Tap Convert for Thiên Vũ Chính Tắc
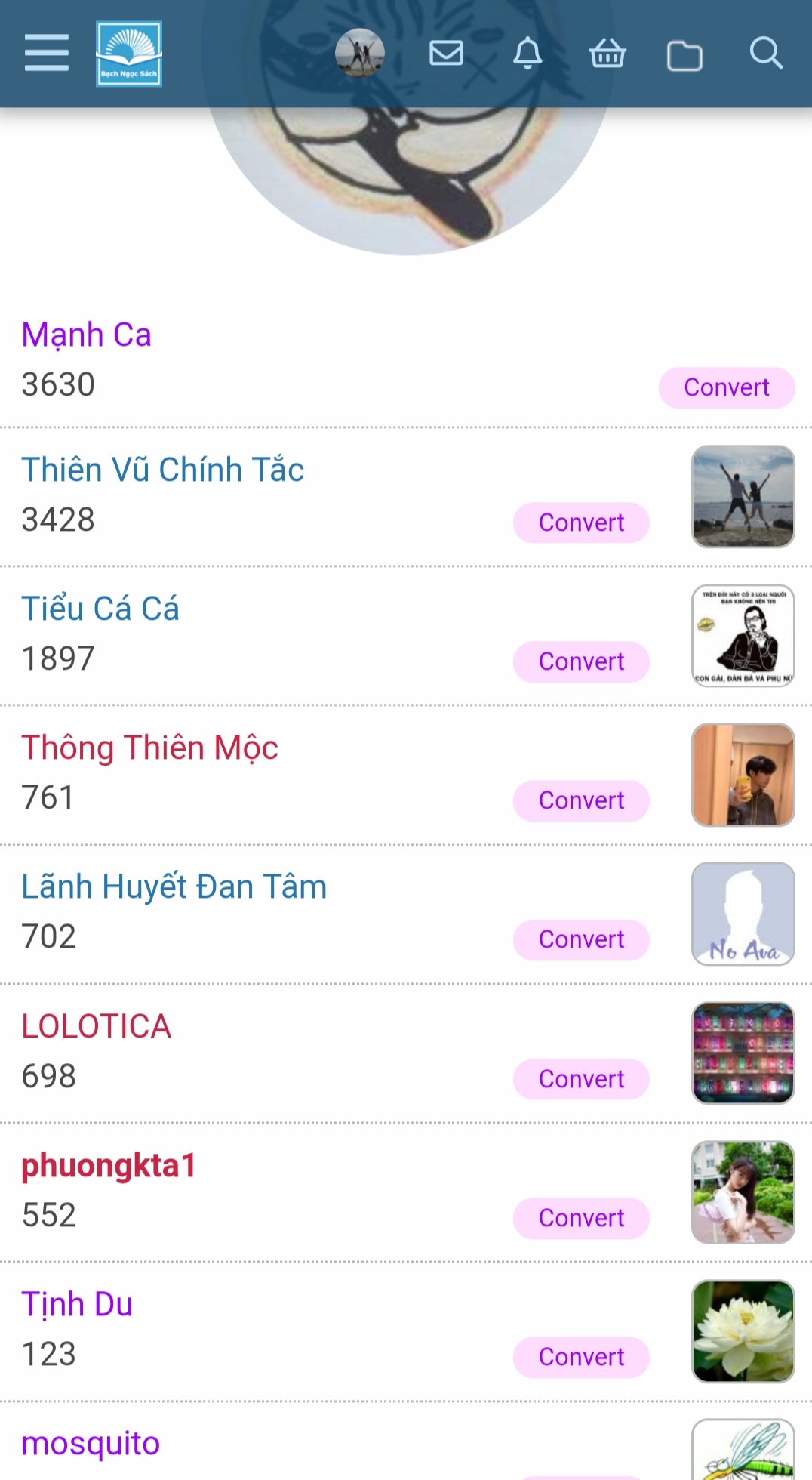Screen dimensions: 812x1480 [x=581, y=523]
